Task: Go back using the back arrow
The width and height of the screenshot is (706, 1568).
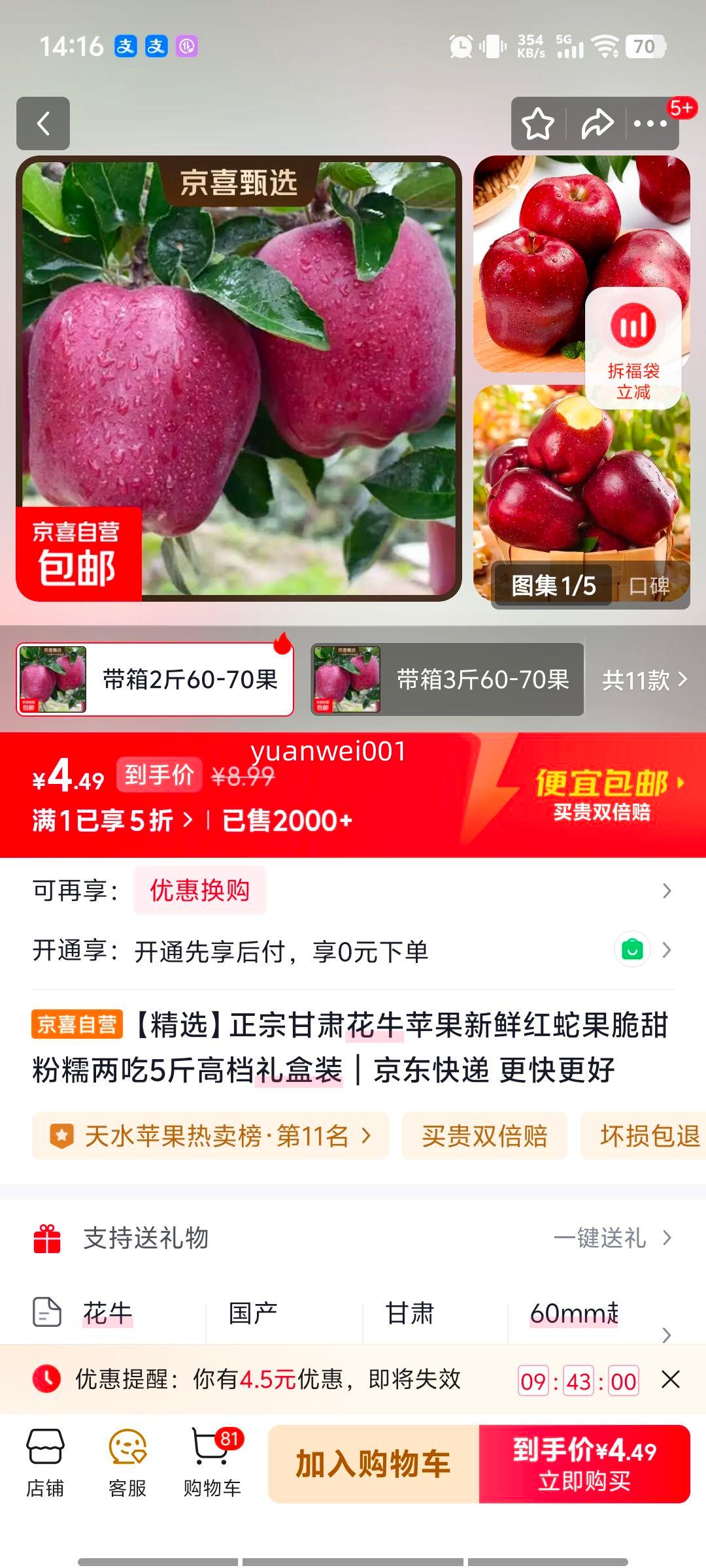Action: pyautogui.click(x=44, y=123)
